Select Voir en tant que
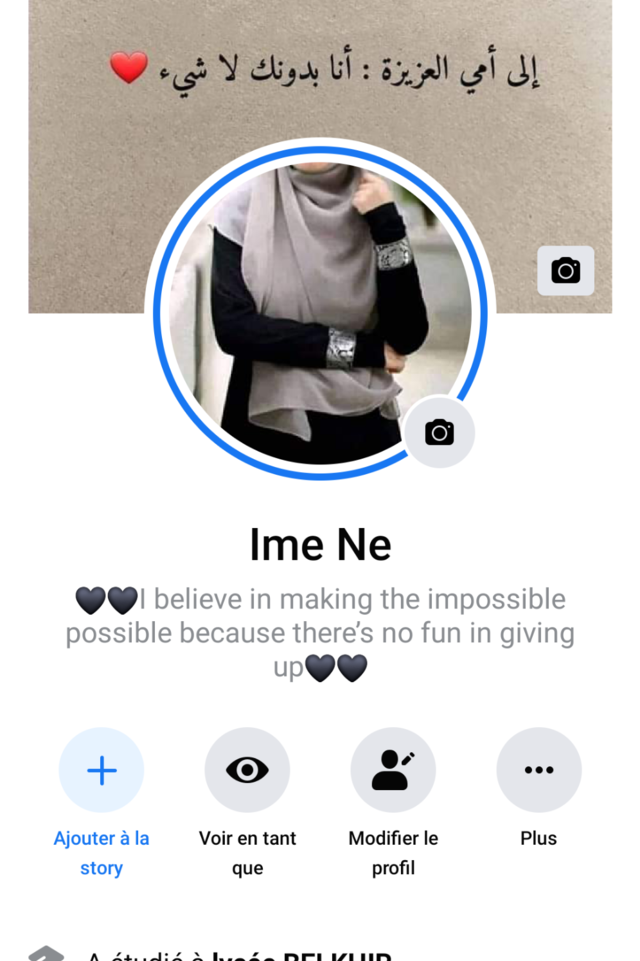This screenshot has width=640, height=961. pos(247,770)
